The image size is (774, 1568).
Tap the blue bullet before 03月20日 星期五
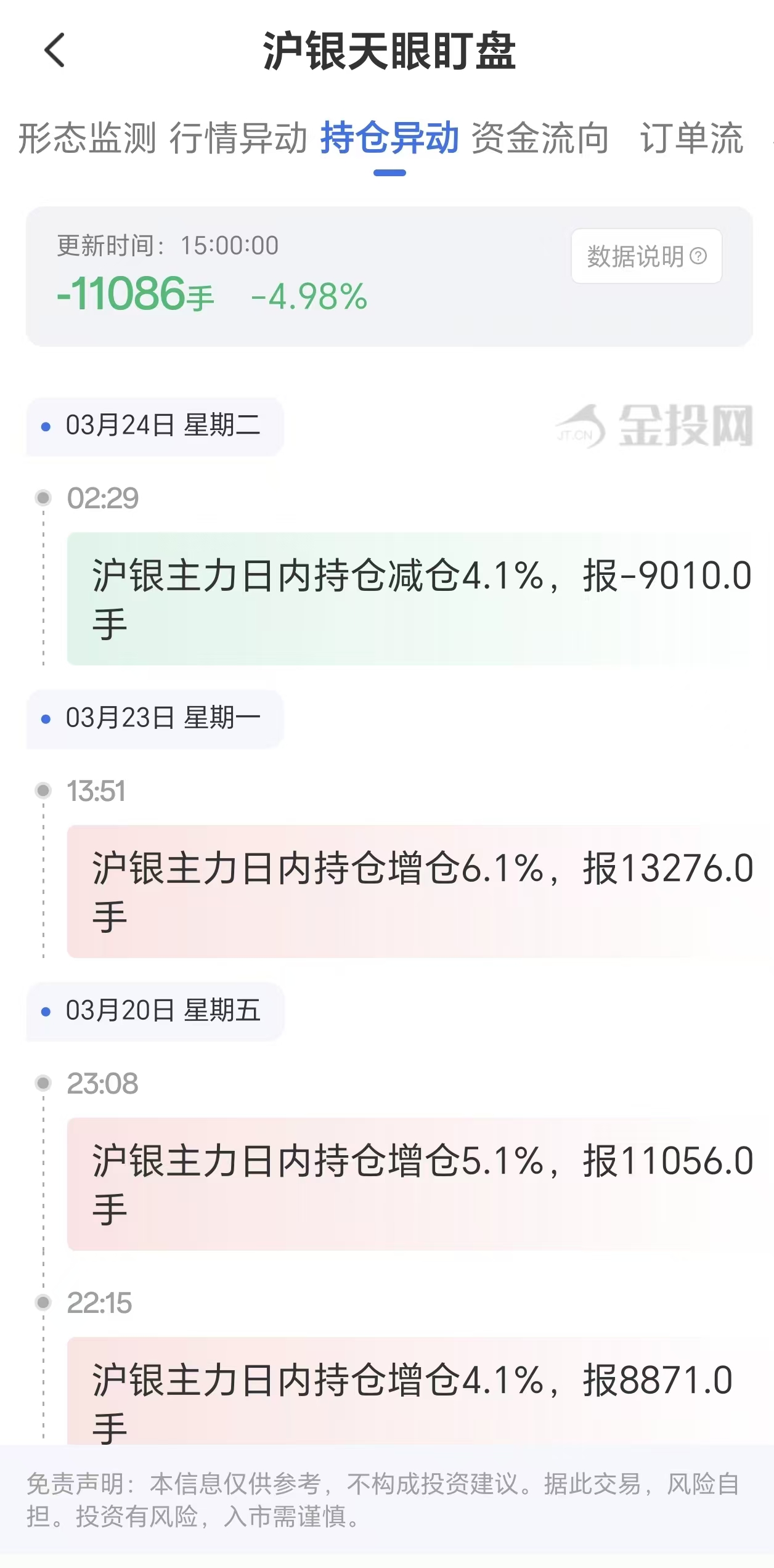44,1012
